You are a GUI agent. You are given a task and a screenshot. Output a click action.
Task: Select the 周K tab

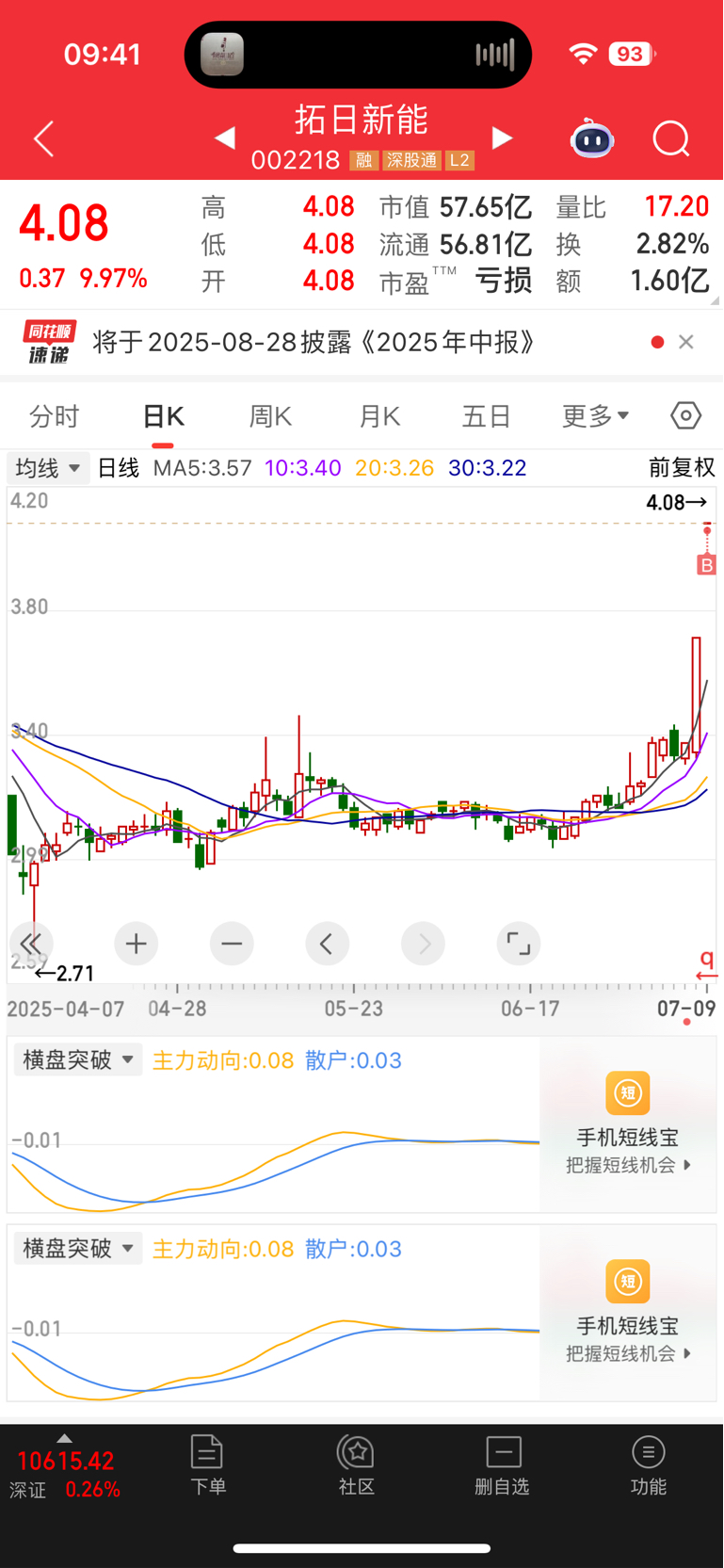271,416
